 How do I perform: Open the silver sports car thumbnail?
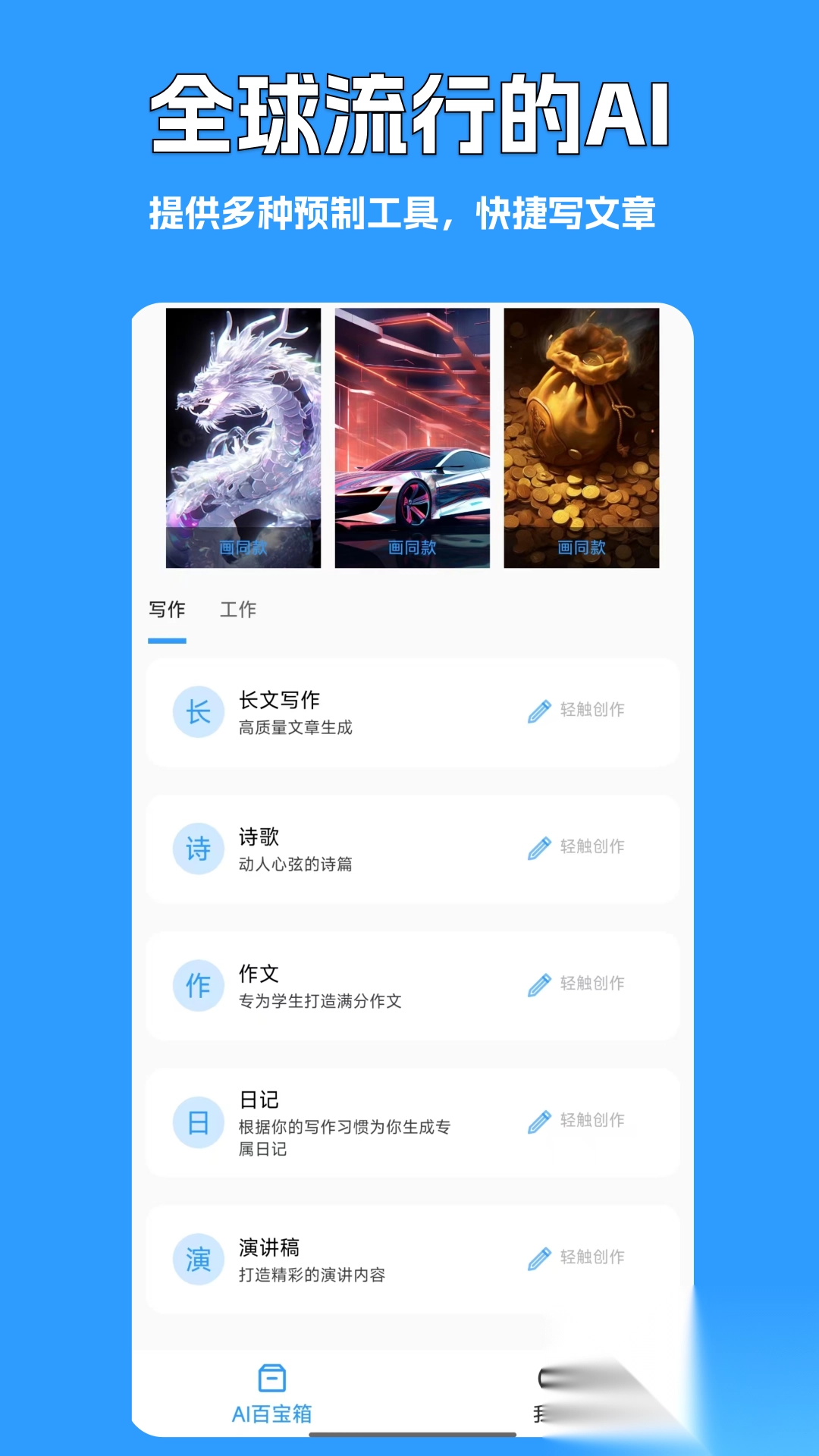(x=413, y=425)
